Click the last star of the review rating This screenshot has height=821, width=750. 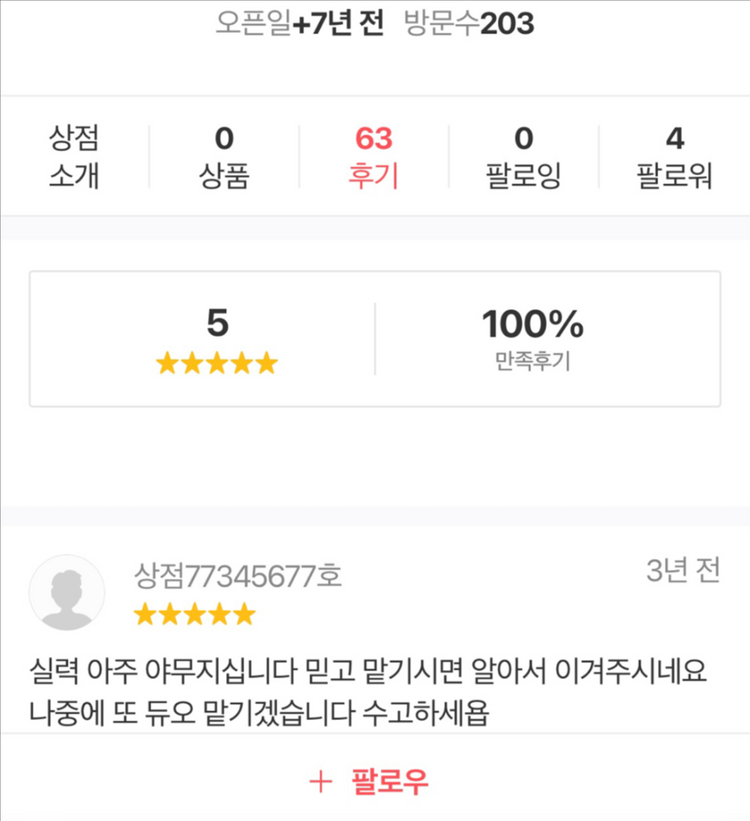(248, 614)
